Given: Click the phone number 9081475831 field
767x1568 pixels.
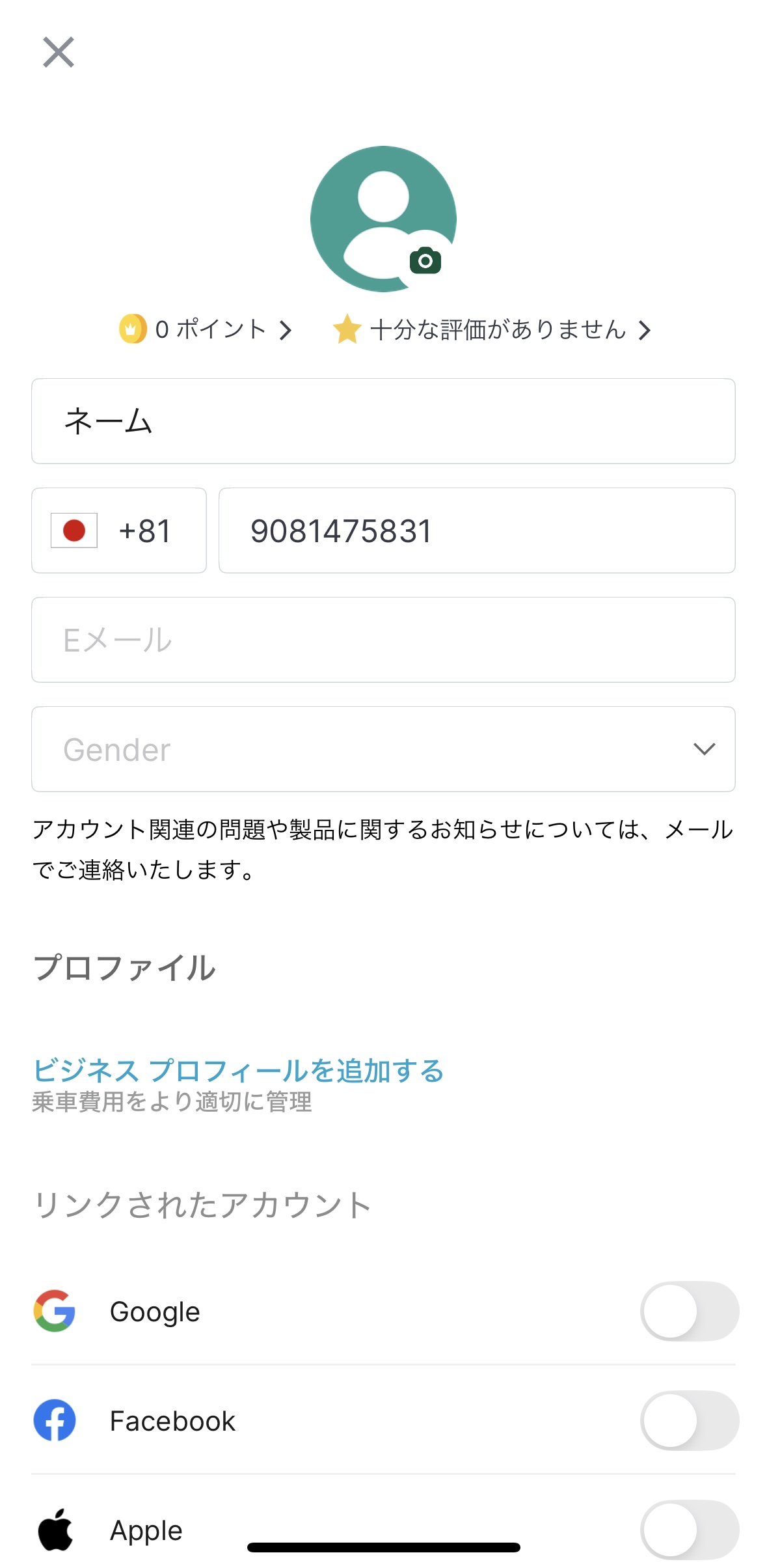Looking at the screenshot, I should pyautogui.click(x=476, y=530).
